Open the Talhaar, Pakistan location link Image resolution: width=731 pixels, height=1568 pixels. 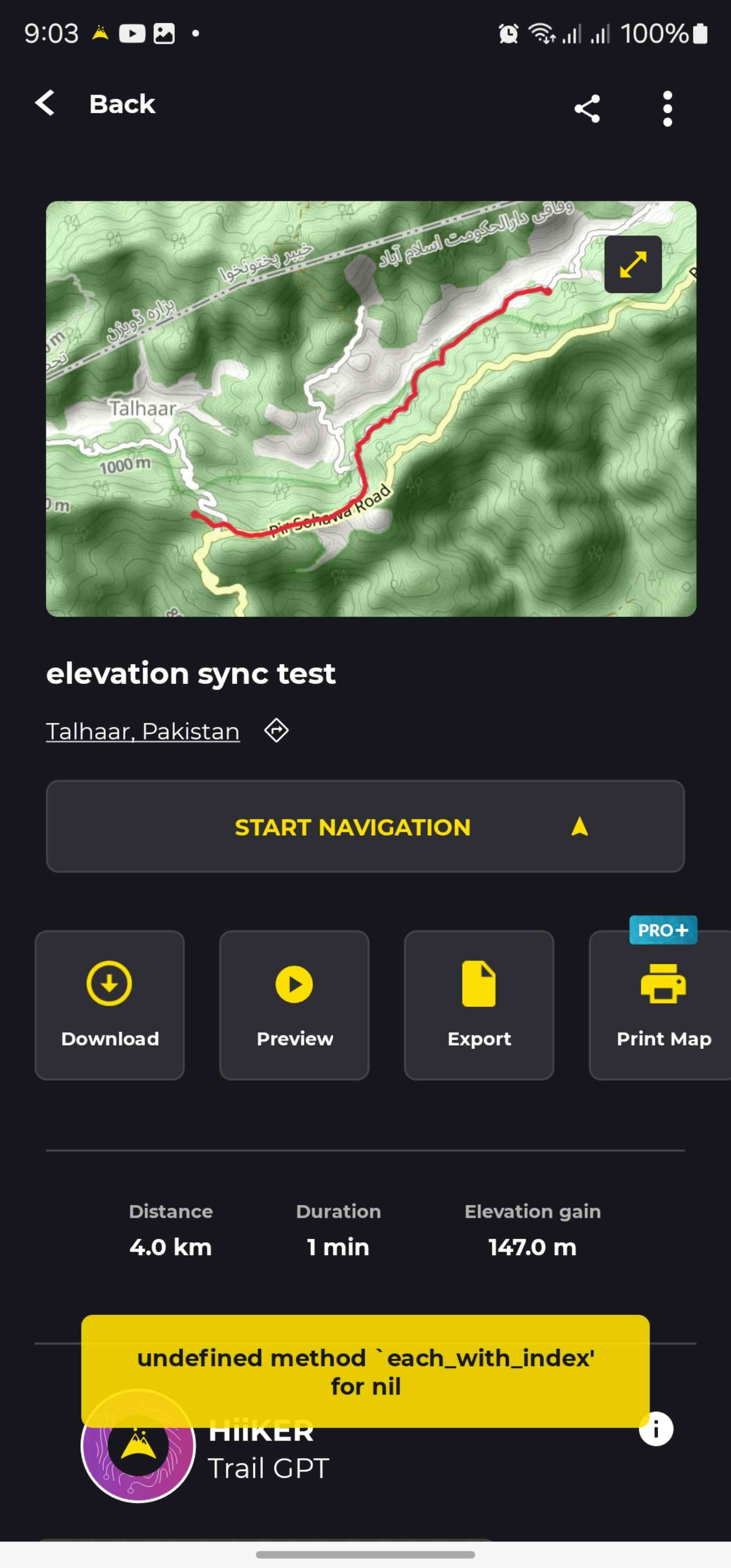(x=143, y=730)
